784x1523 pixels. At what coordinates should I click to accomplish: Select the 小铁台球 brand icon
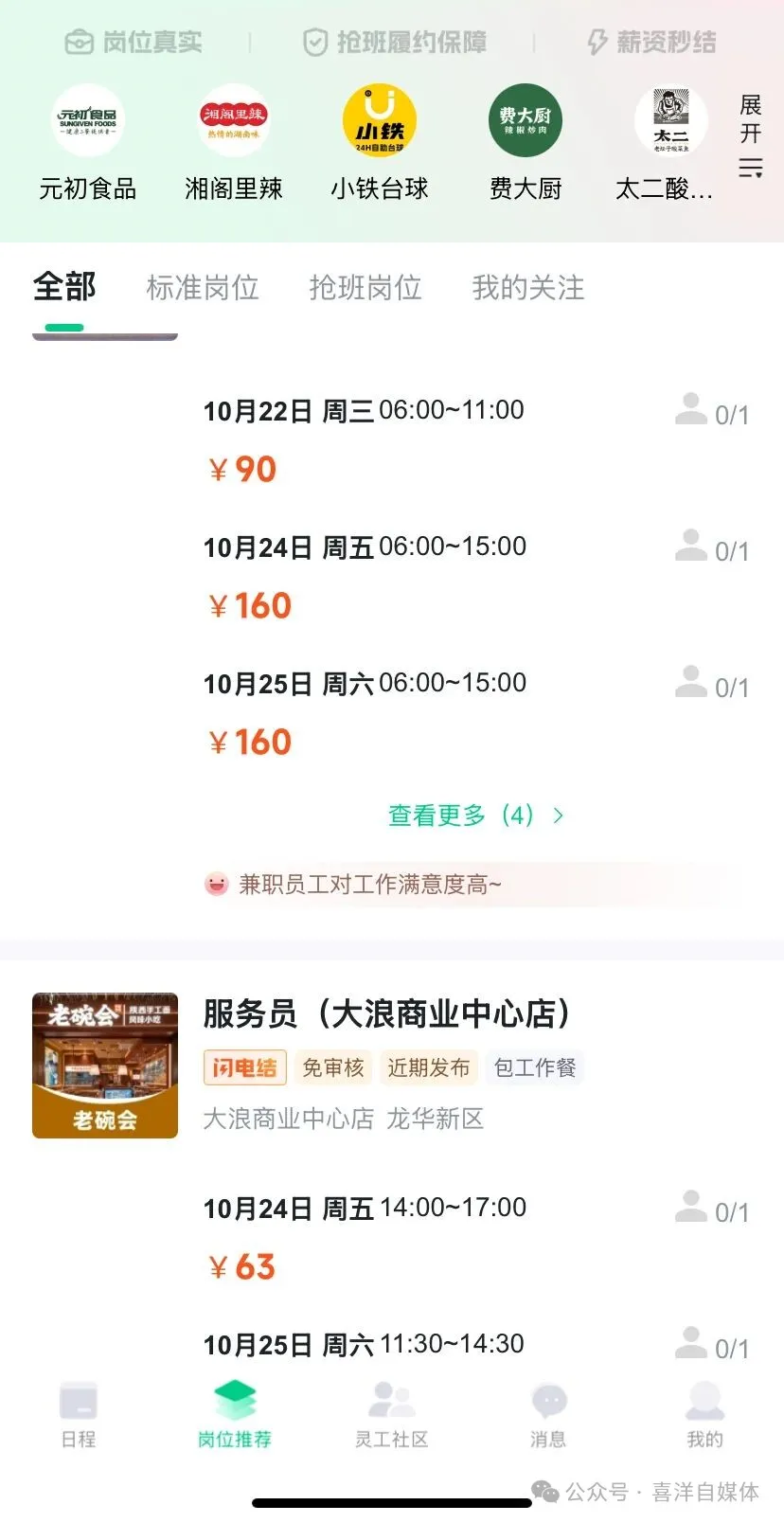pos(379,120)
